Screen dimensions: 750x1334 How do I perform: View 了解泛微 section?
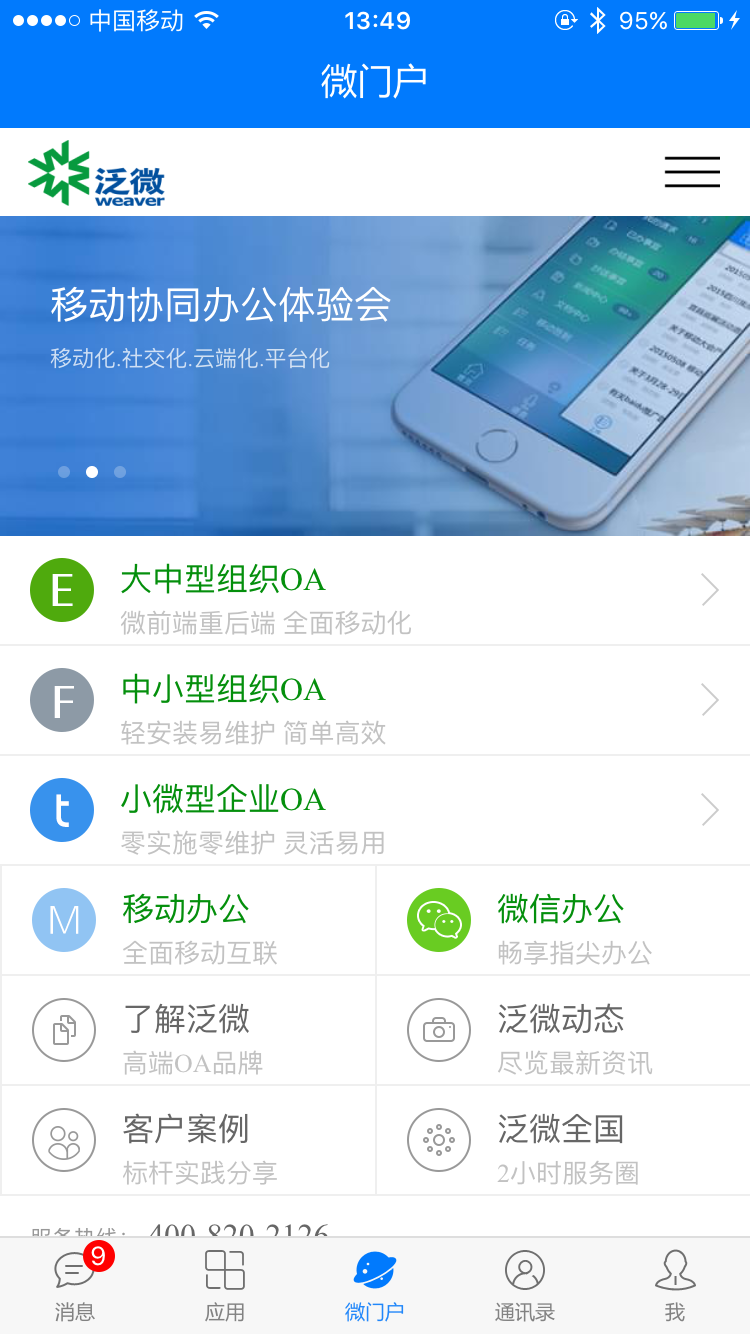point(188,1031)
